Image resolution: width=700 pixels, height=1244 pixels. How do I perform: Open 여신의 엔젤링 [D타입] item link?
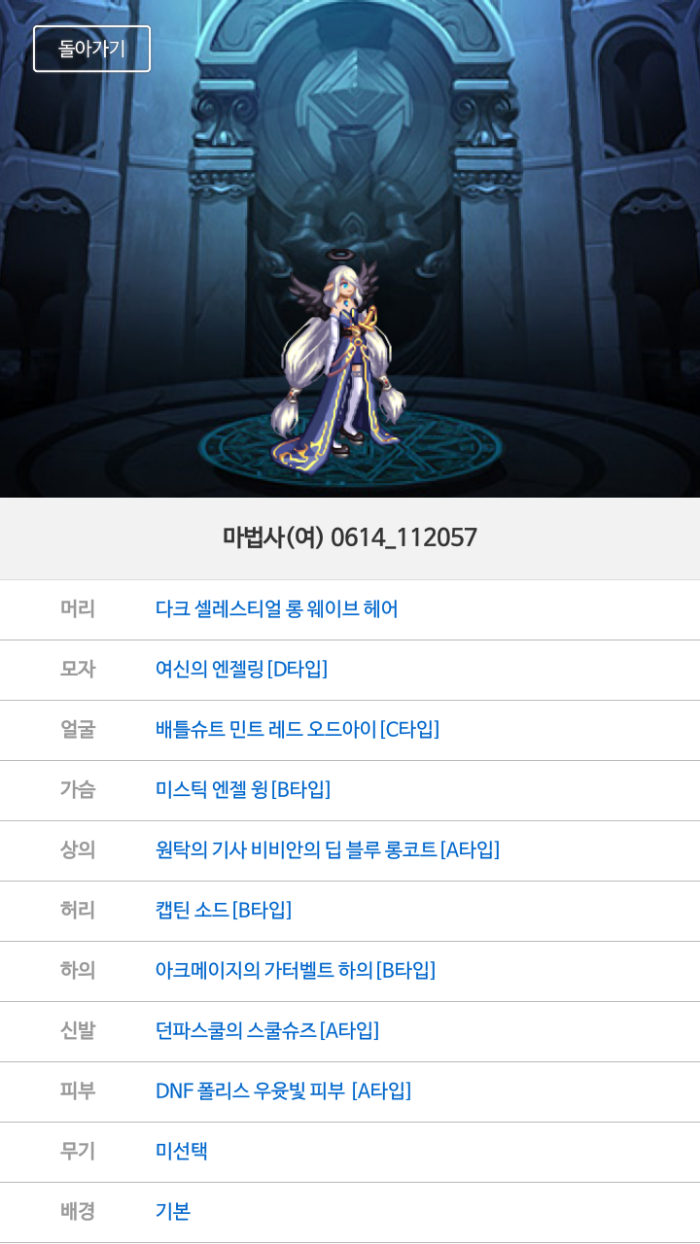coord(241,669)
